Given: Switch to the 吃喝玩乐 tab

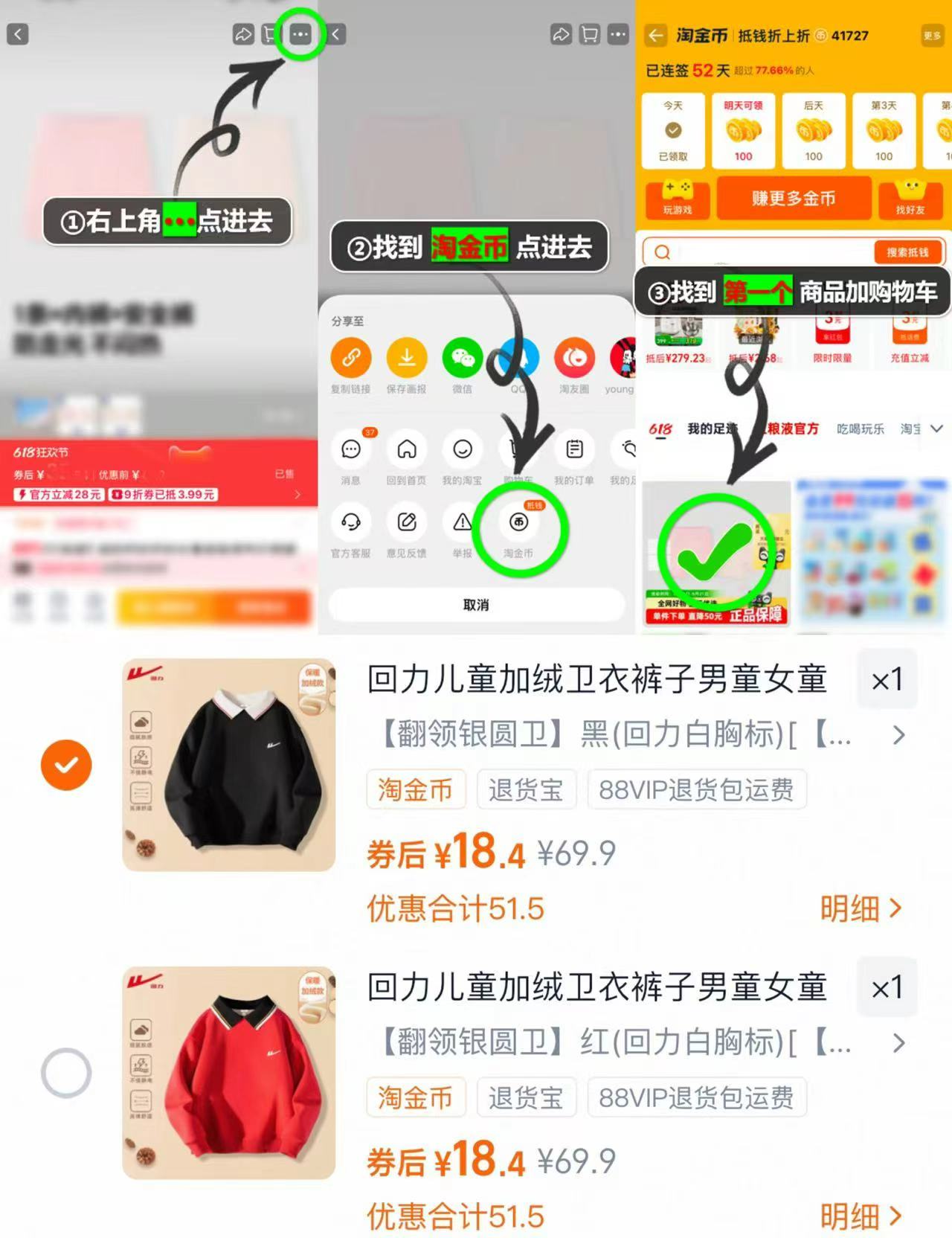Looking at the screenshot, I should 861,429.
